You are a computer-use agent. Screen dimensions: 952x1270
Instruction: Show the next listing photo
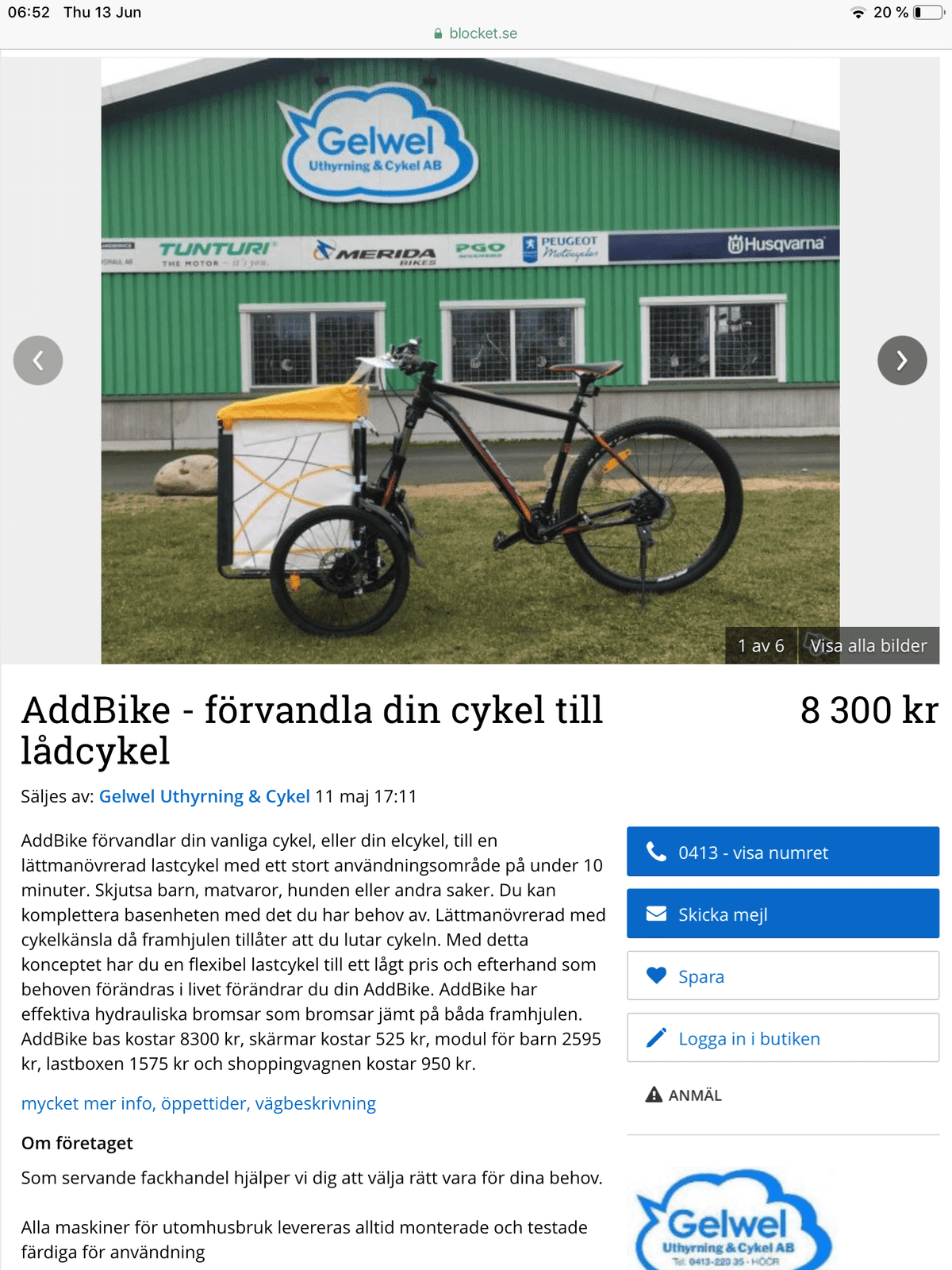[x=902, y=360]
